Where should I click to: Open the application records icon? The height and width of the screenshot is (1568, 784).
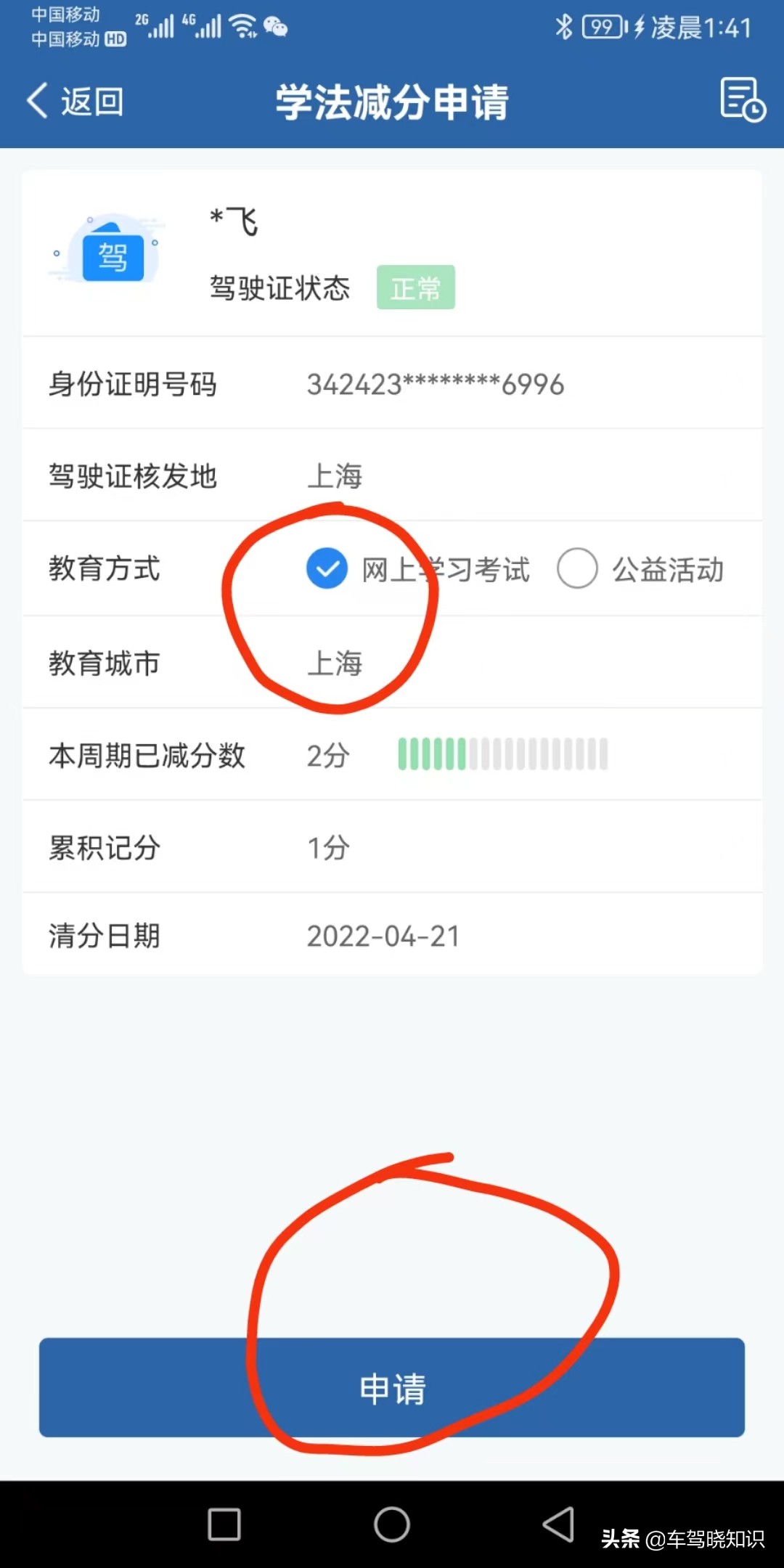point(743,99)
